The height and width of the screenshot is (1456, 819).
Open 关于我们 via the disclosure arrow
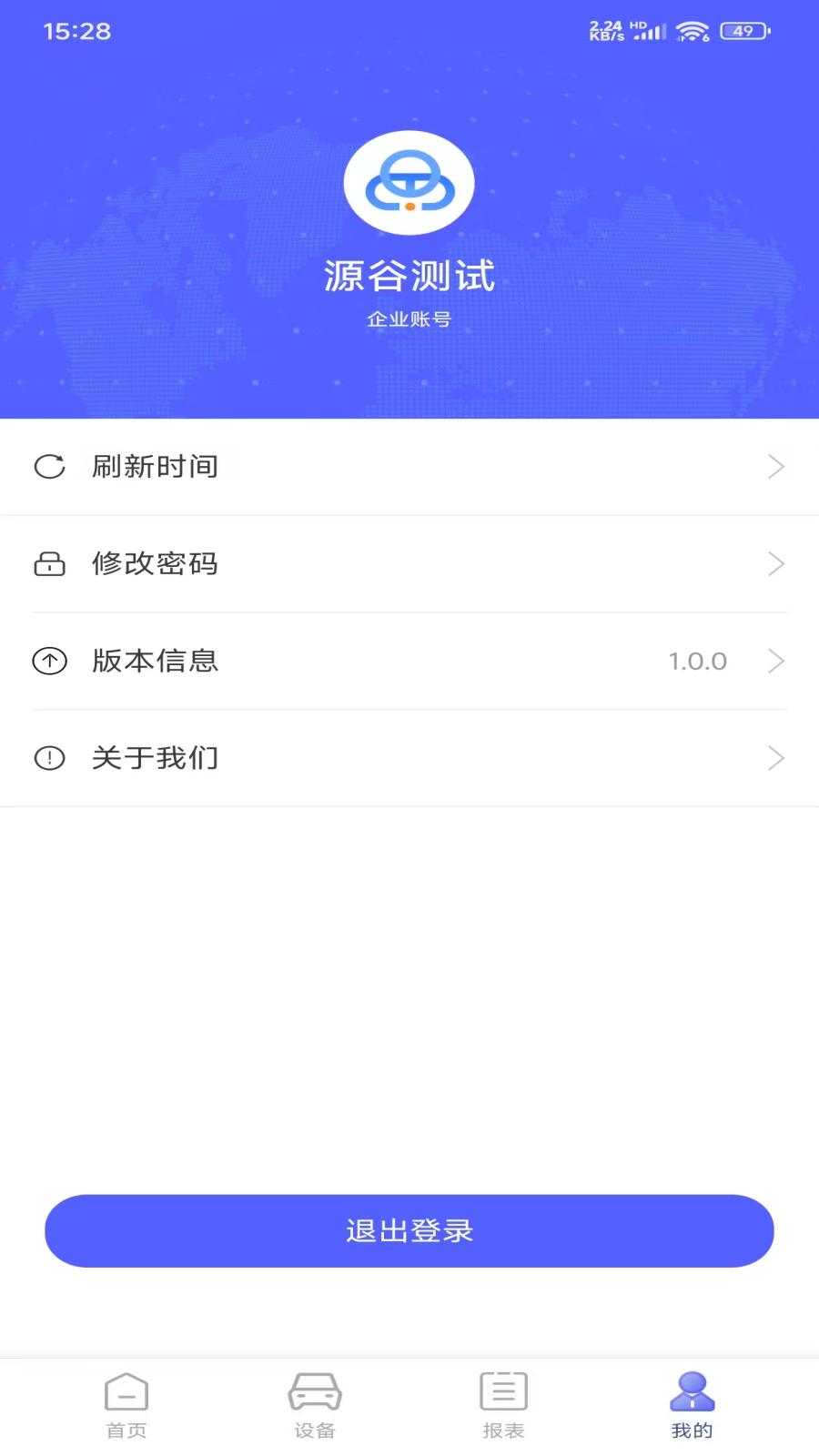pos(776,757)
